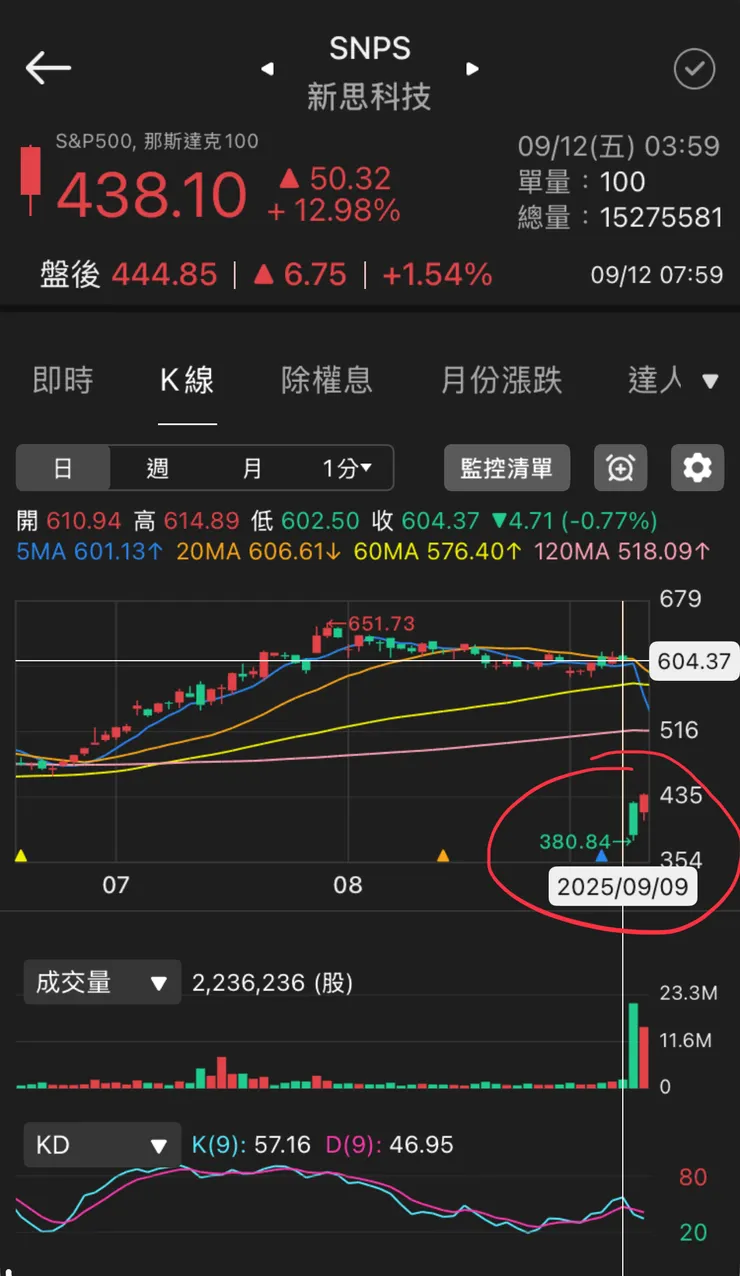Select the next stock with right chevron
This screenshot has height=1276, width=740.
click(x=472, y=69)
